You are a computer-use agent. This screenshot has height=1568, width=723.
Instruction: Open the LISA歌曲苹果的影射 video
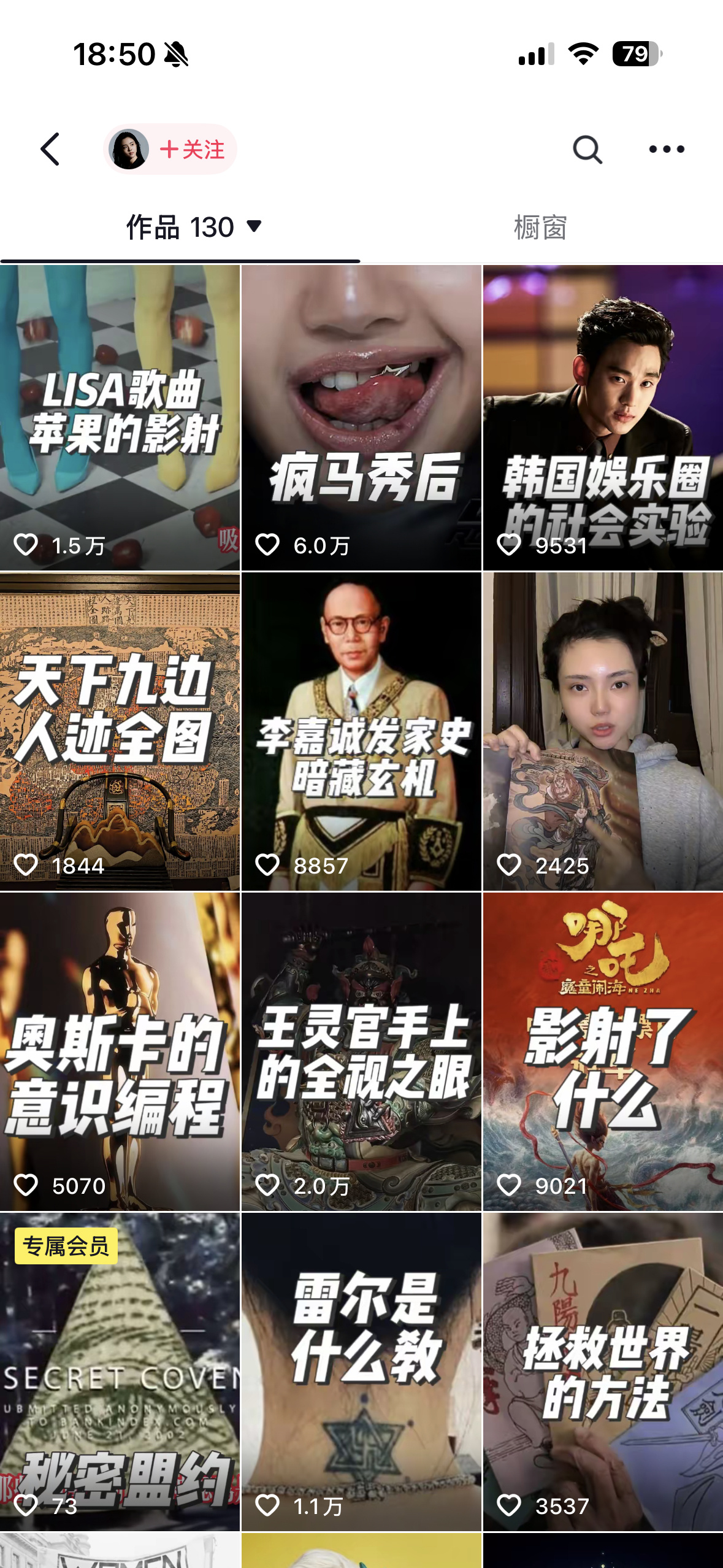[120, 417]
